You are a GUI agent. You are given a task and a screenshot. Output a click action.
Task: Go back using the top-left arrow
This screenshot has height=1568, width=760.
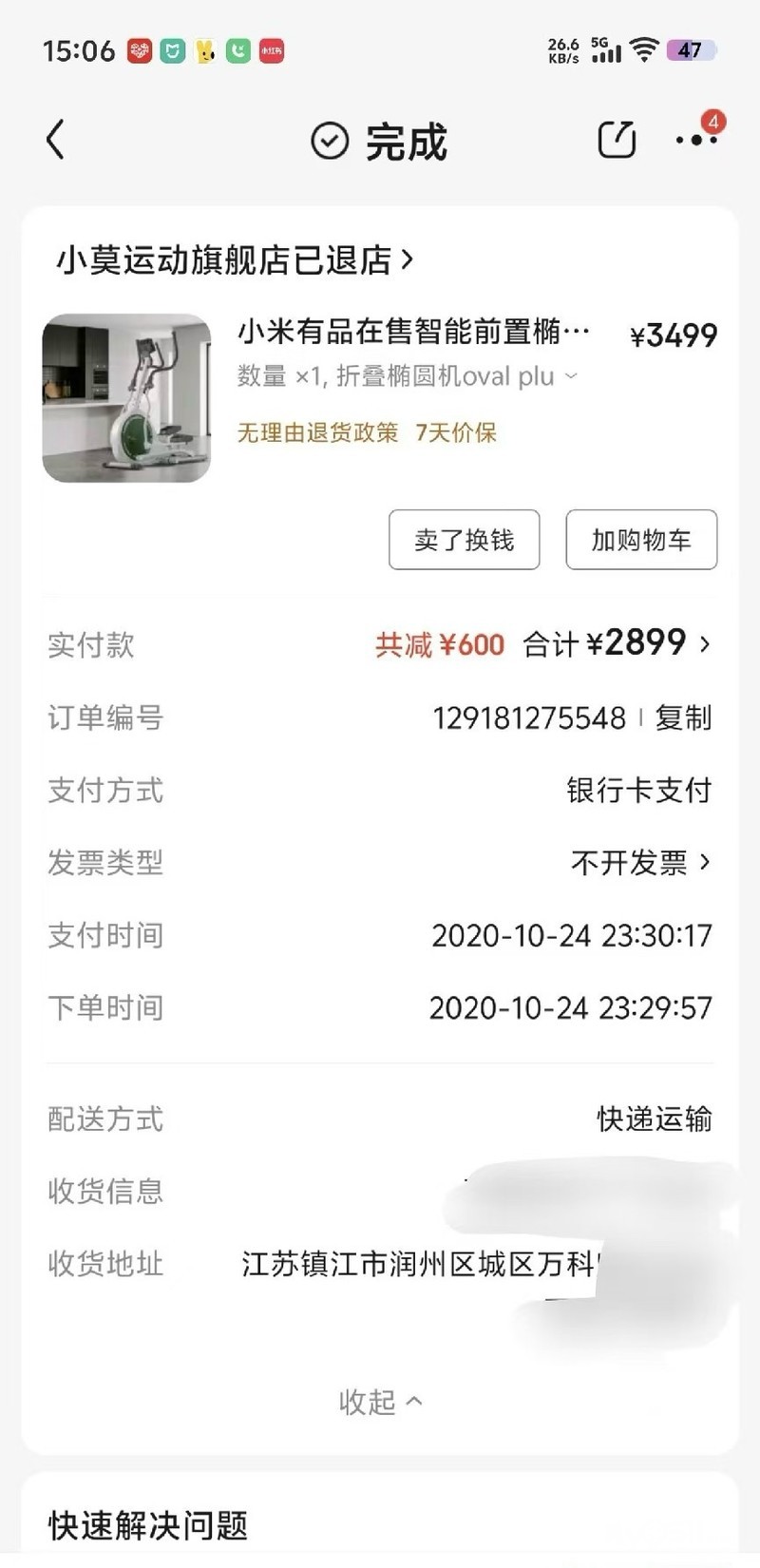coord(56,141)
